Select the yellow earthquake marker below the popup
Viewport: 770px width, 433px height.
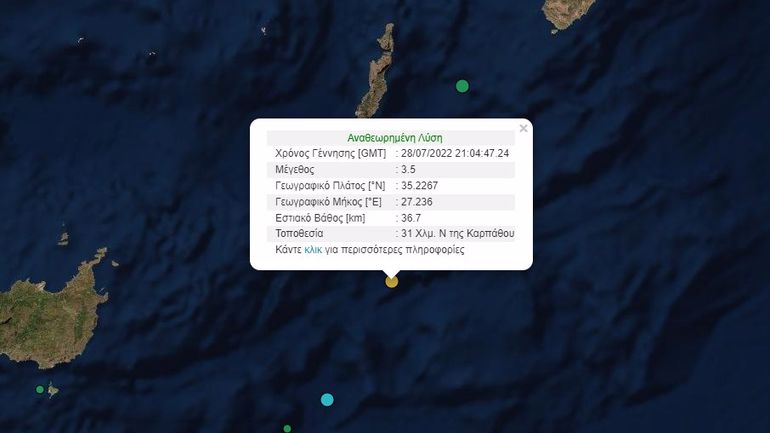pyautogui.click(x=392, y=282)
